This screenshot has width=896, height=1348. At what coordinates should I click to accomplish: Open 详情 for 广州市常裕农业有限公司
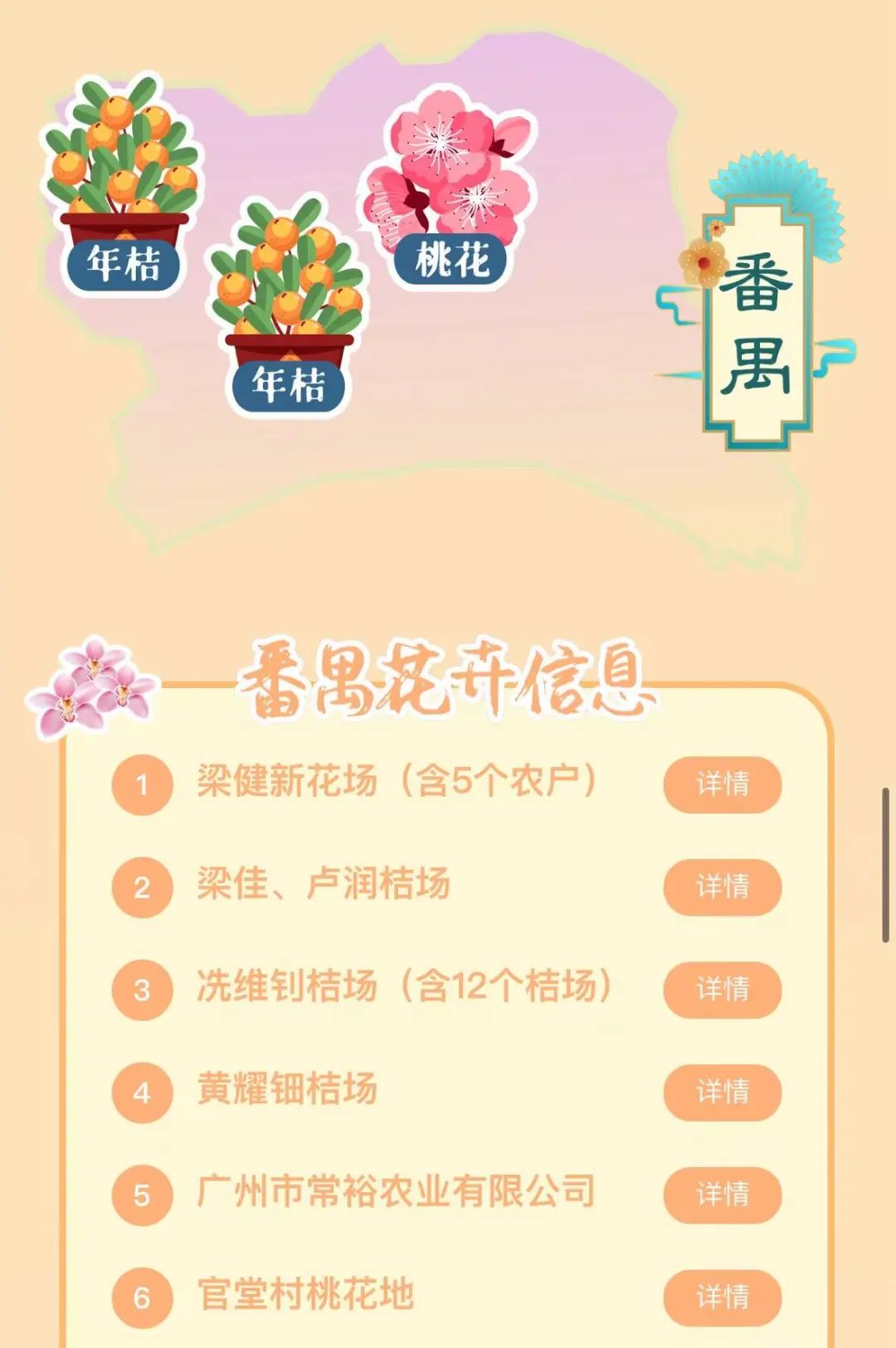tap(722, 1194)
